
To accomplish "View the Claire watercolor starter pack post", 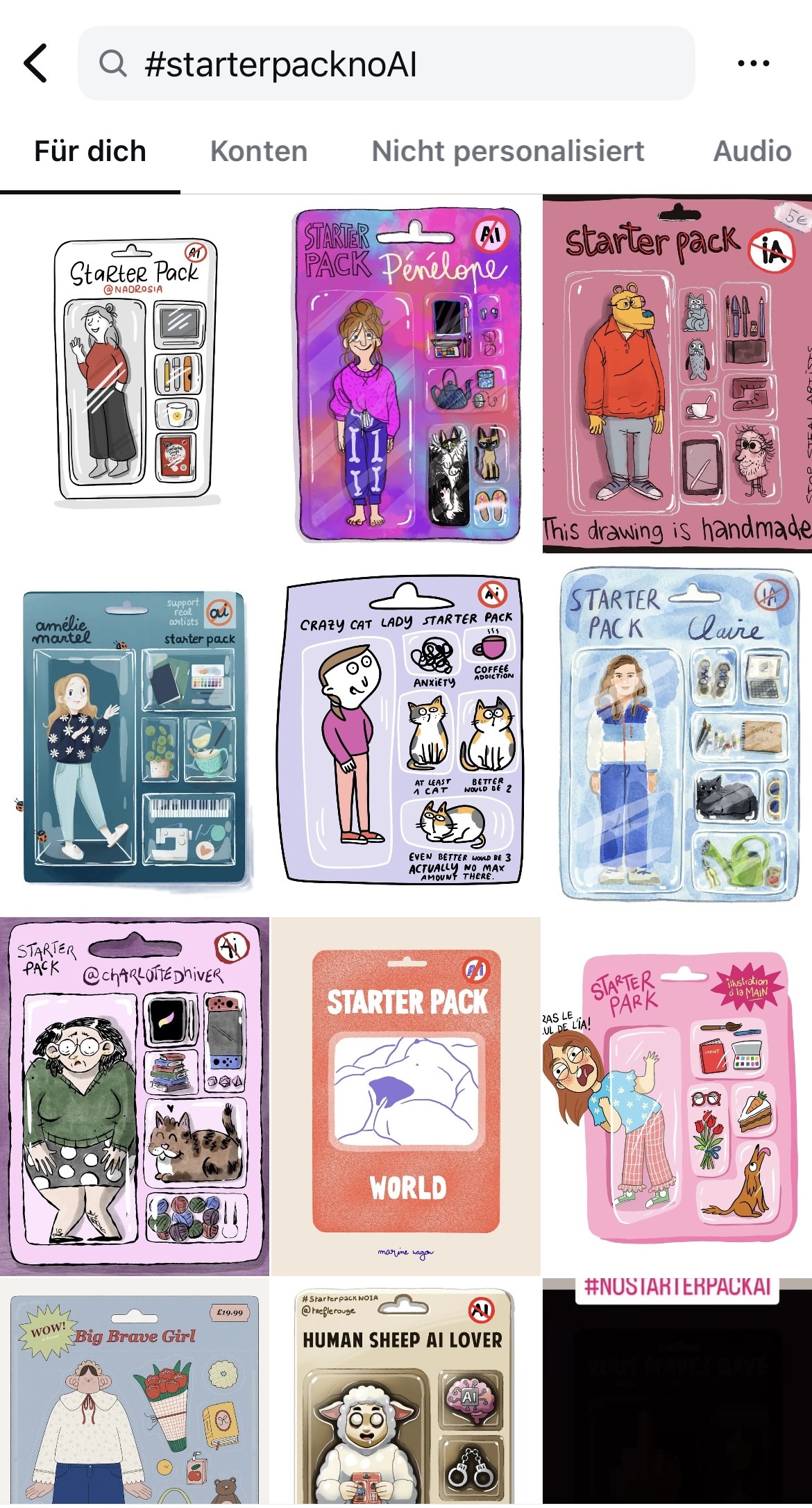I will pos(677,735).
